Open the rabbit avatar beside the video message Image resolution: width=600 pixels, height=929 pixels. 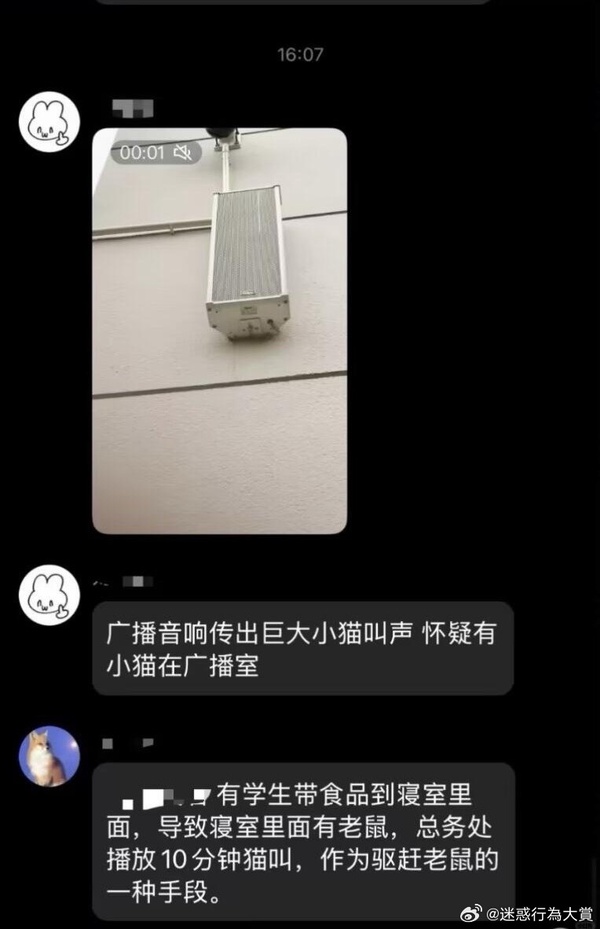[49, 123]
